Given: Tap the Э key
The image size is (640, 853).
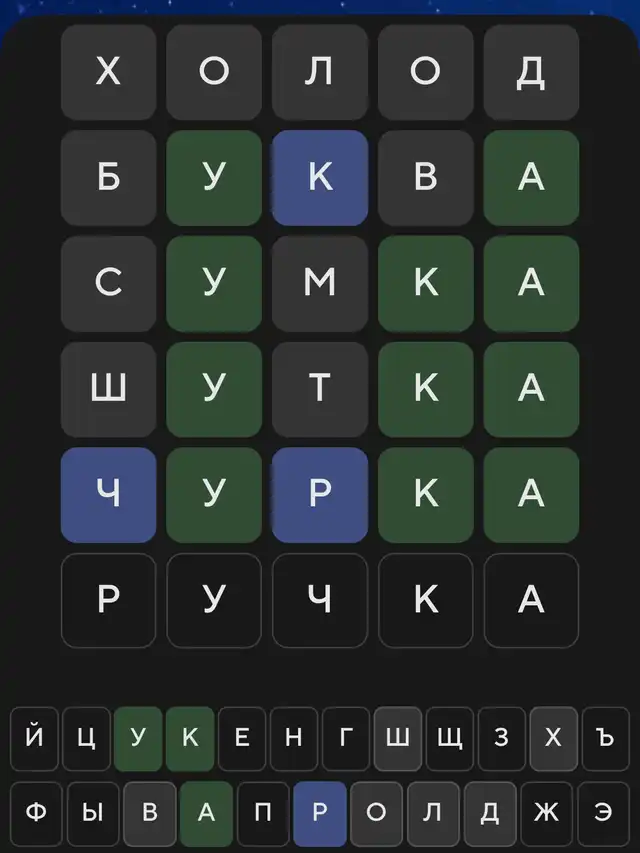Looking at the screenshot, I should [x=603, y=813].
